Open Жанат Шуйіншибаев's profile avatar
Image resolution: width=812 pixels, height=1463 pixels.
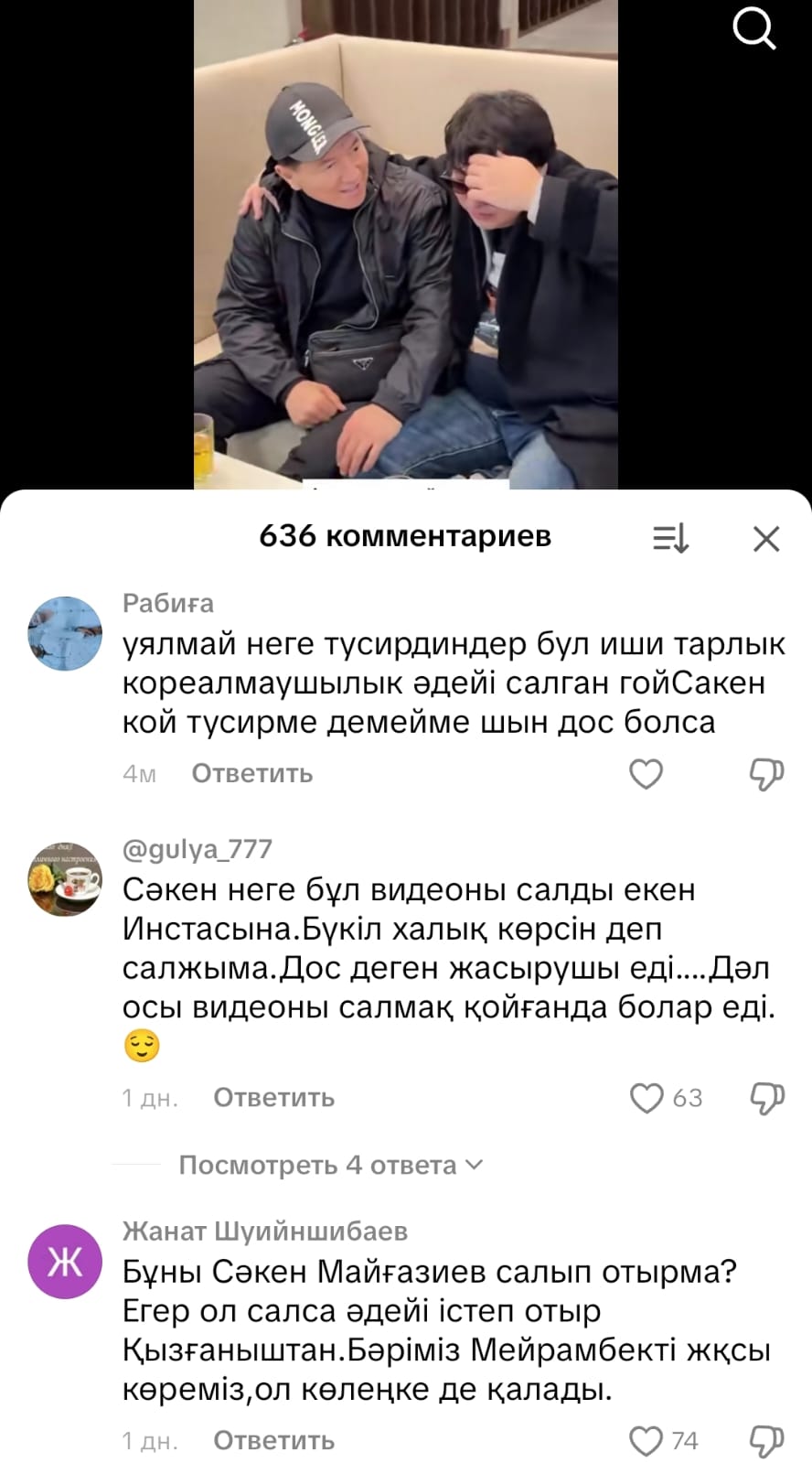65,1262
